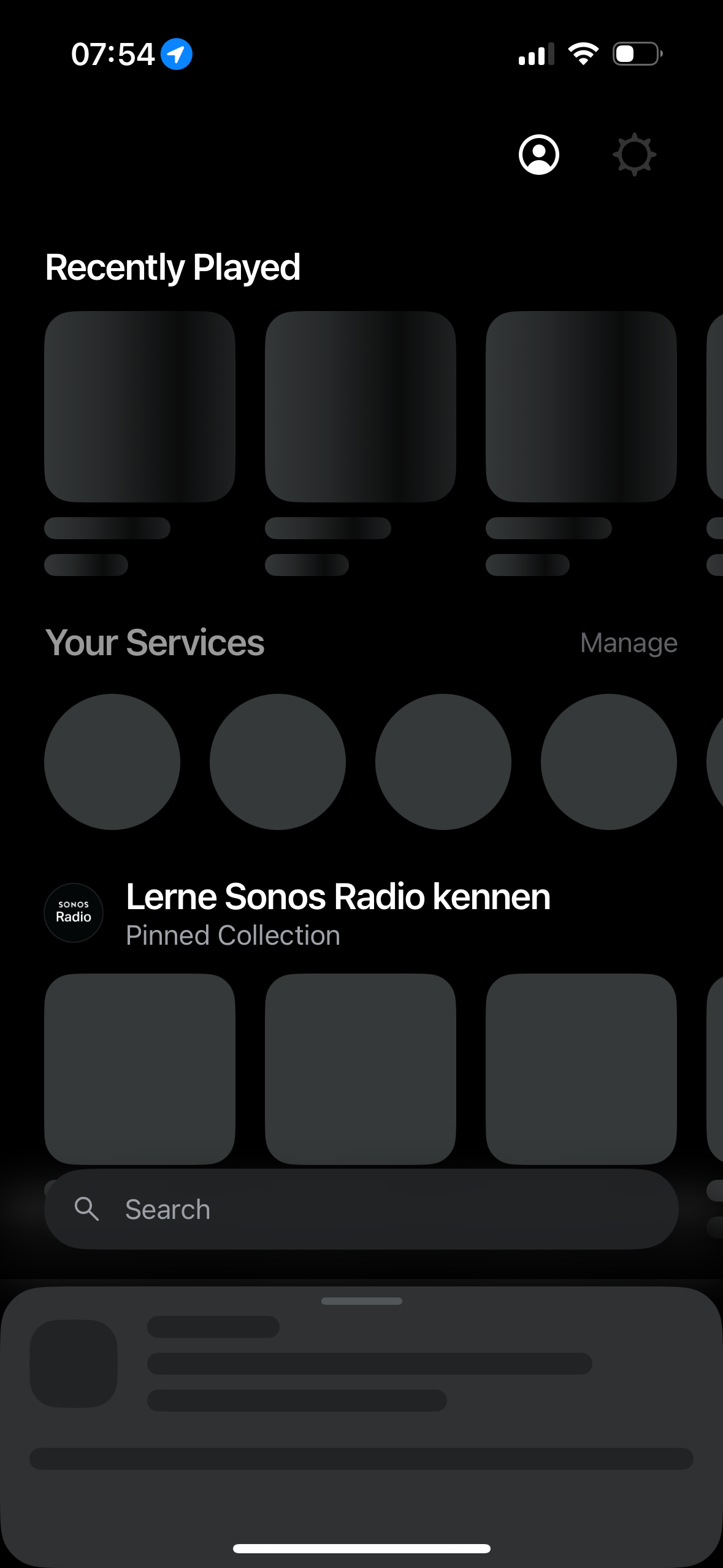Screen dimensions: 723x1568
Task: Tap the Search field
Action: point(361,1209)
